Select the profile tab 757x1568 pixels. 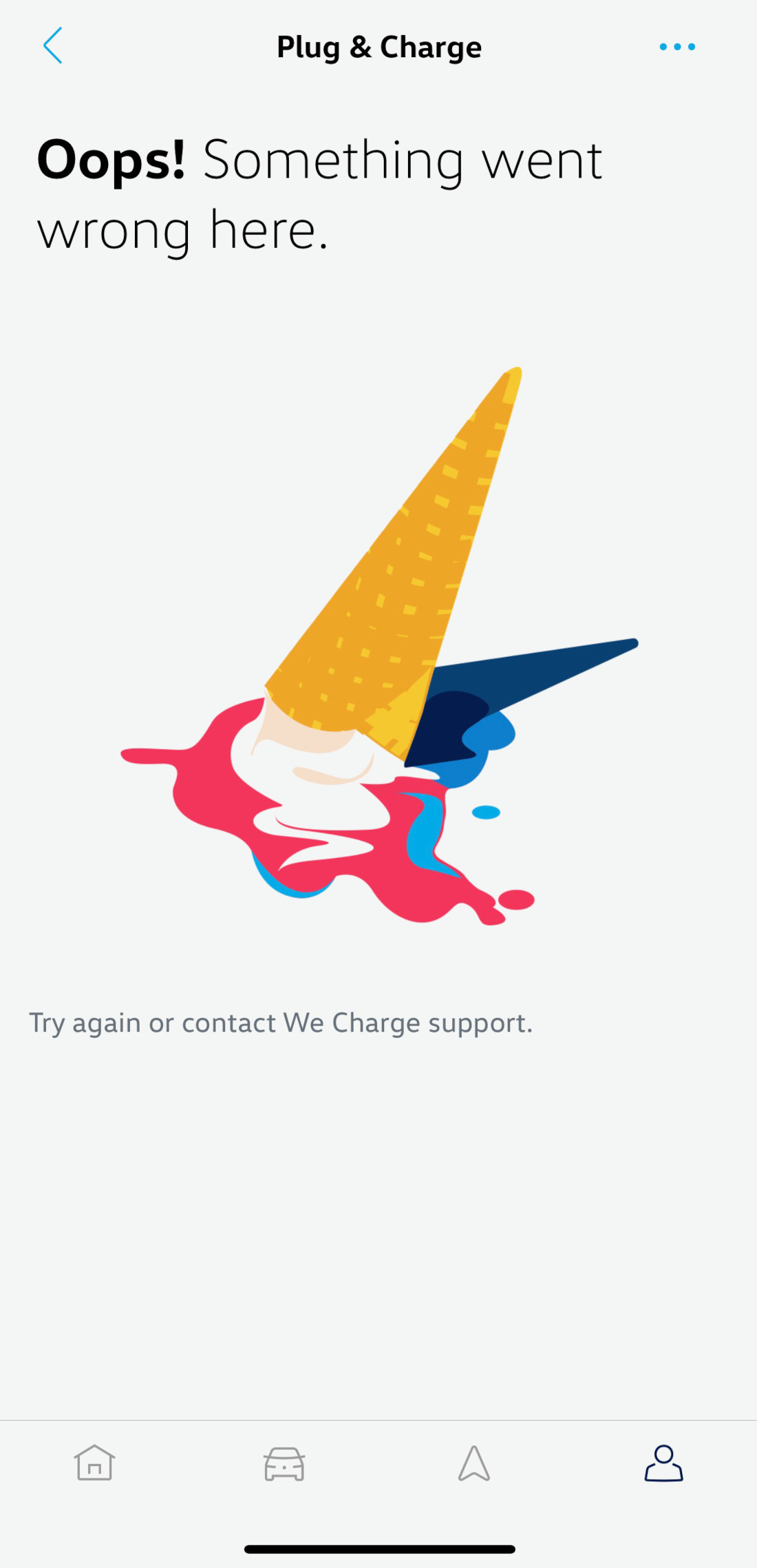coord(663,1463)
